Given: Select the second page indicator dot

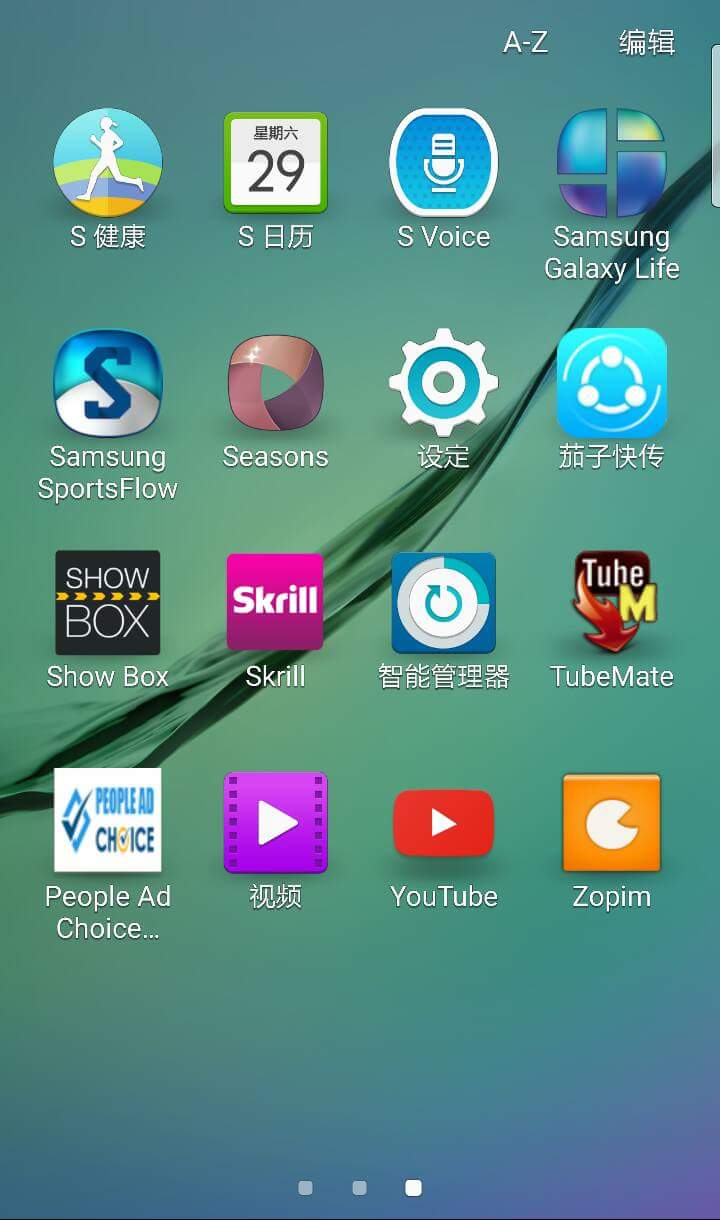Looking at the screenshot, I should coord(360,1188).
